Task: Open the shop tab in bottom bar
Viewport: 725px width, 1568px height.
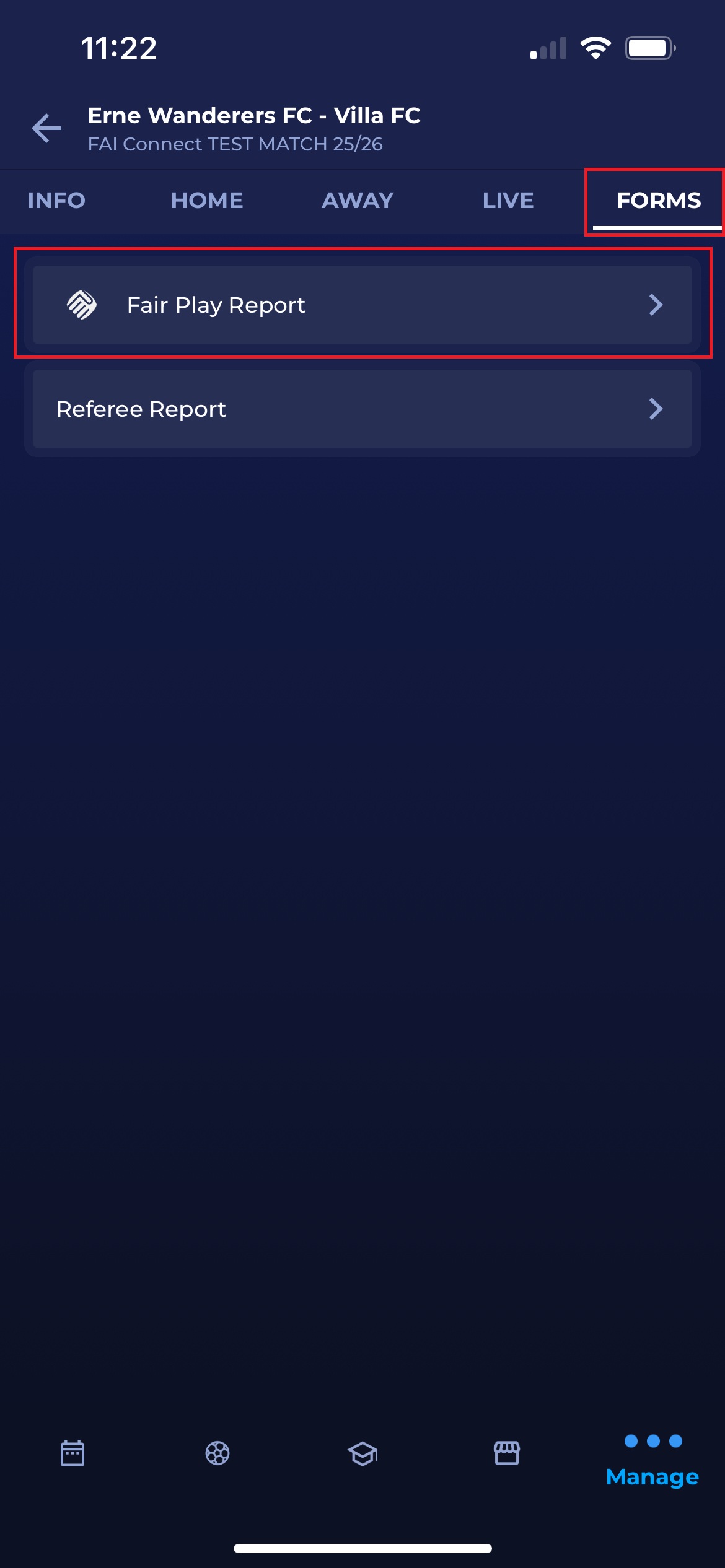Action: (507, 1453)
